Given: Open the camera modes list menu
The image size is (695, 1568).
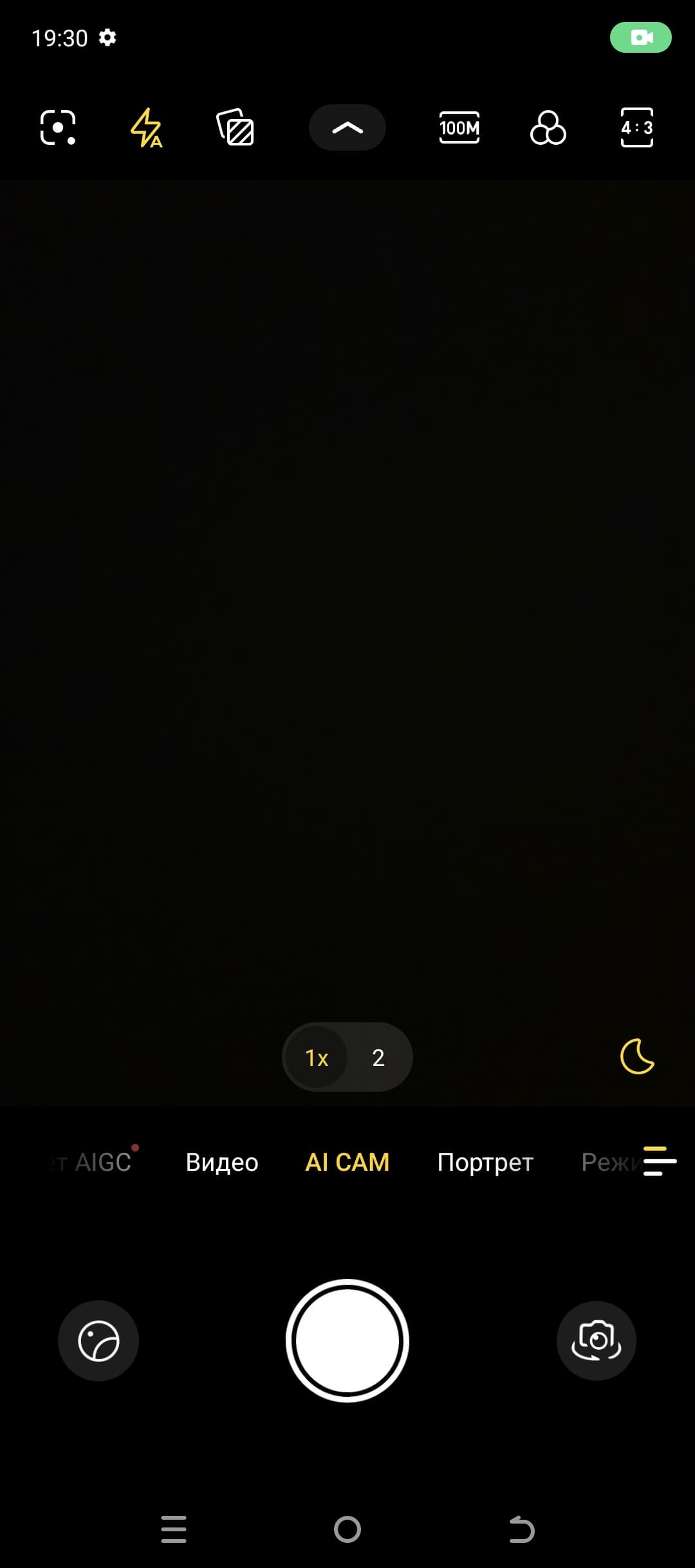Looking at the screenshot, I should point(660,1161).
